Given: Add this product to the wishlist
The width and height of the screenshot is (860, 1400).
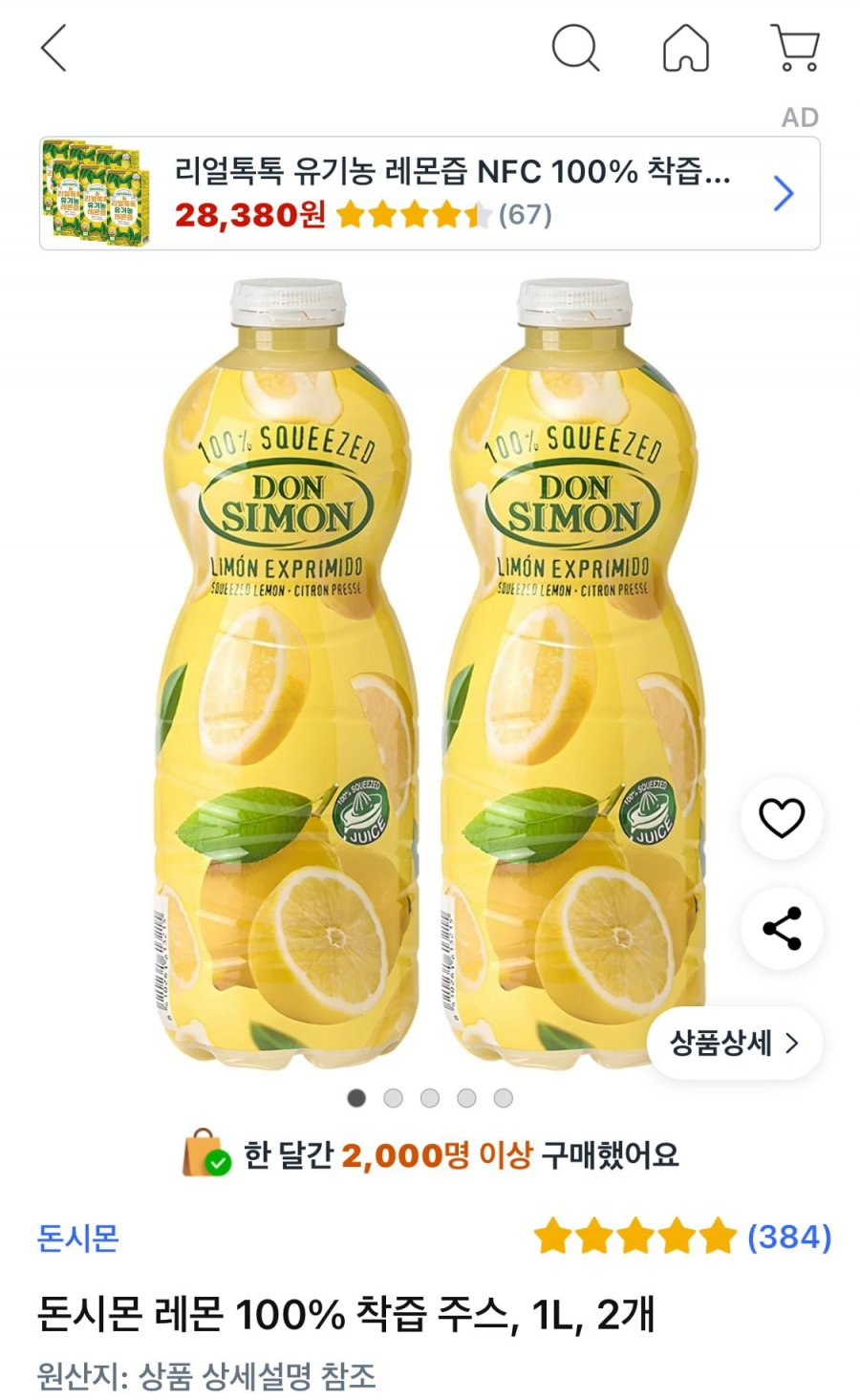Looking at the screenshot, I should click(781, 818).
